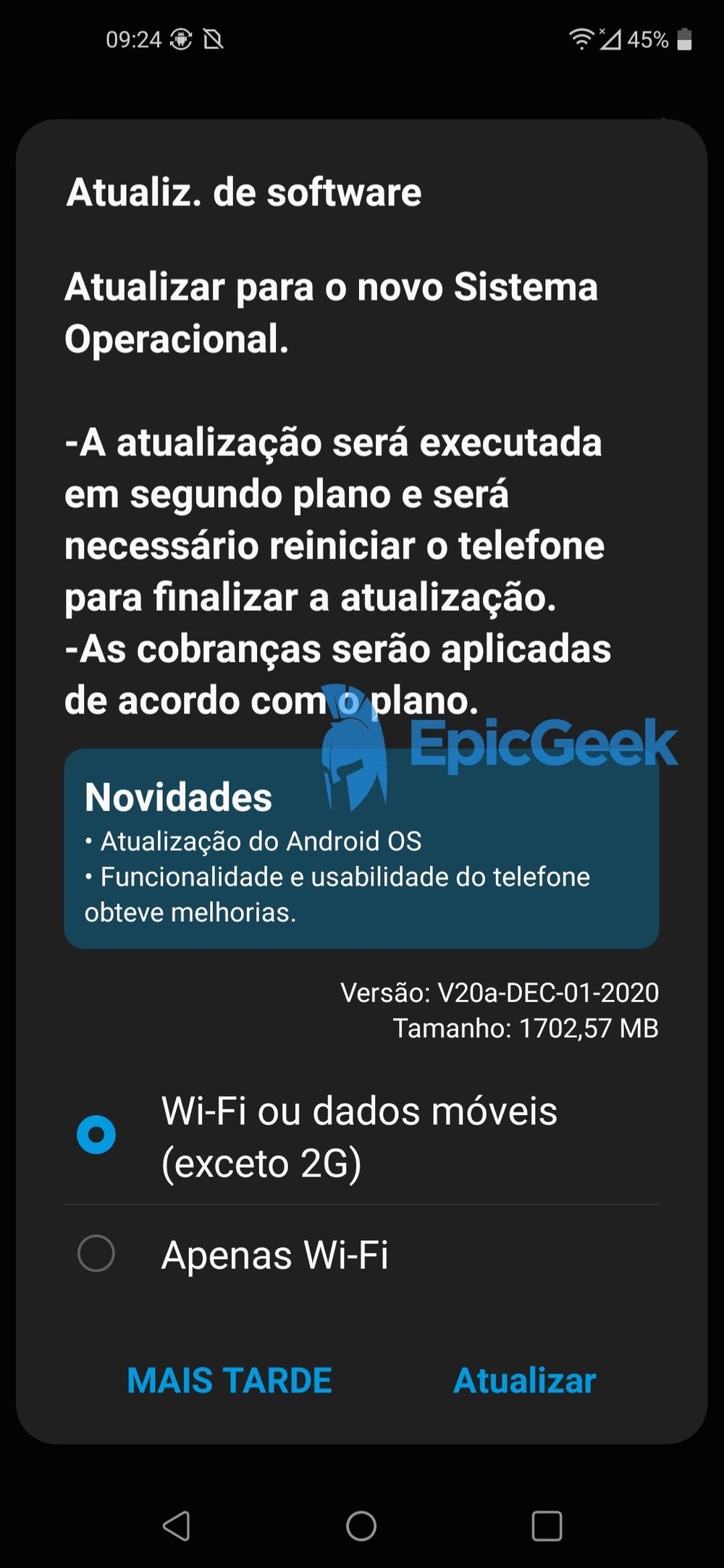Viewport: 724px width, 1568px height.
Task: Select Wi-Fi ou dados móveis option
Action: click(x=361, y=1137)
